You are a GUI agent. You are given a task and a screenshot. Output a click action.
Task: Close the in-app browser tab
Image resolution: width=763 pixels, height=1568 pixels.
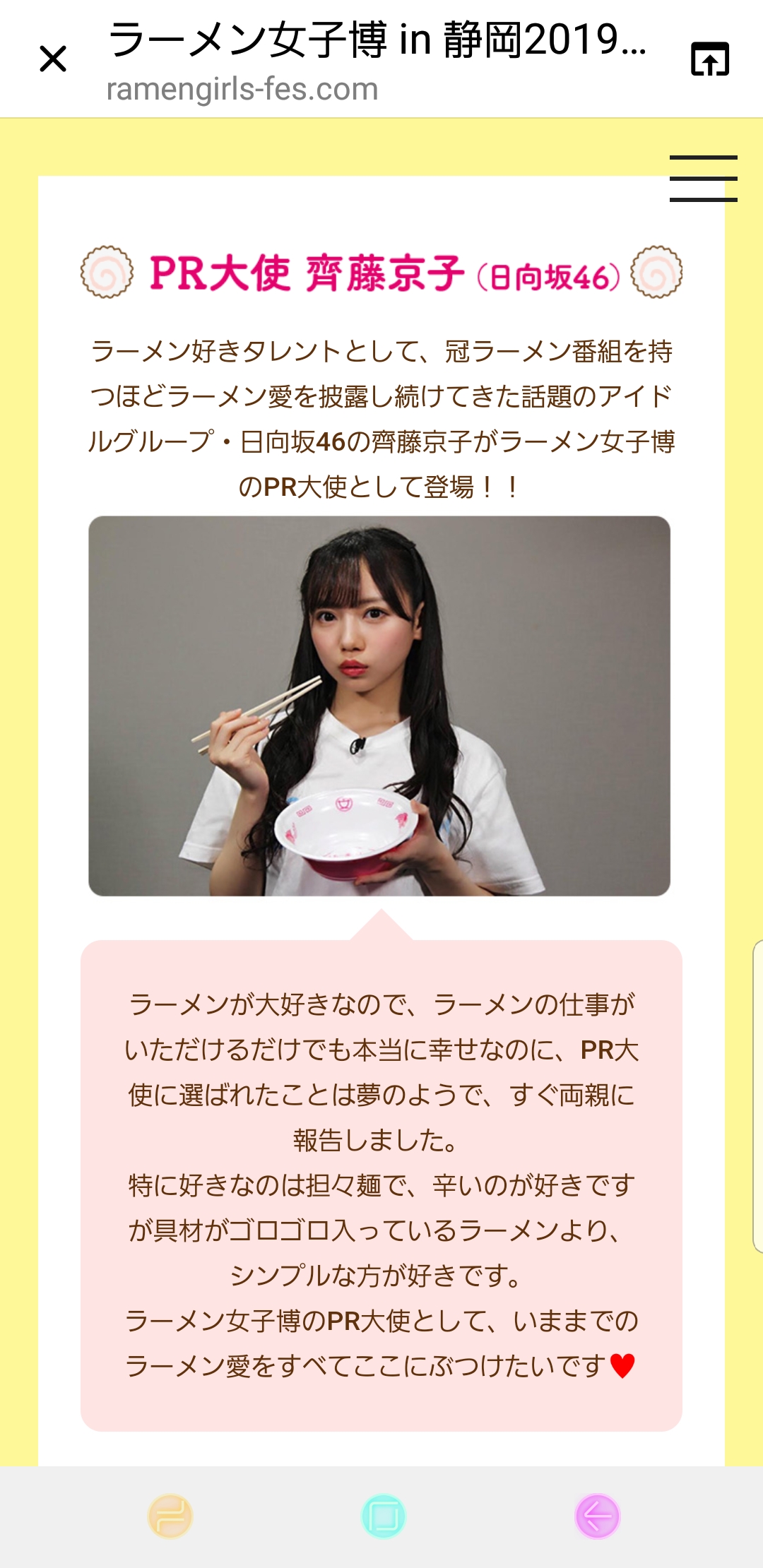pos(53,59)
